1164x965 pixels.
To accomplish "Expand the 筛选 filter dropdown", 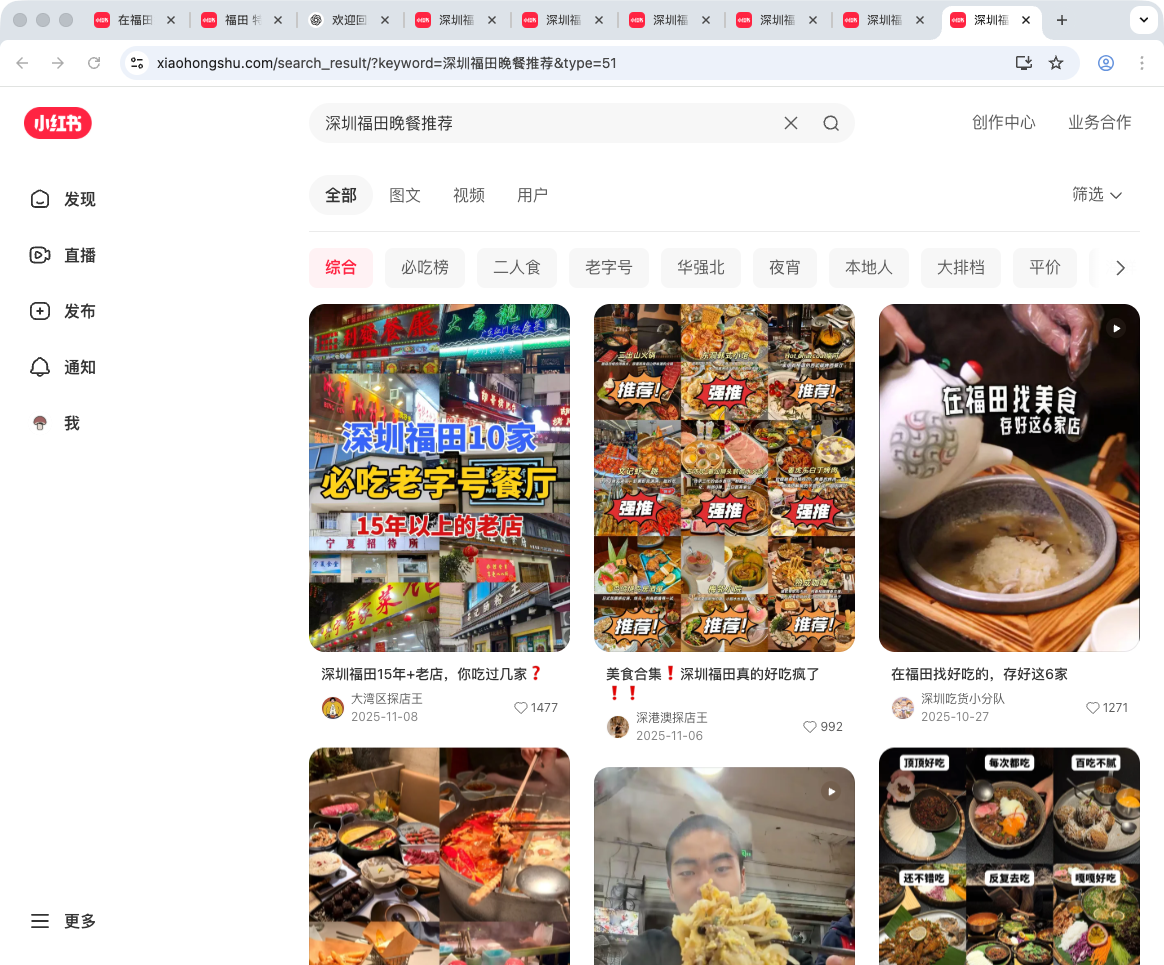I will (x=1097, y=195).
